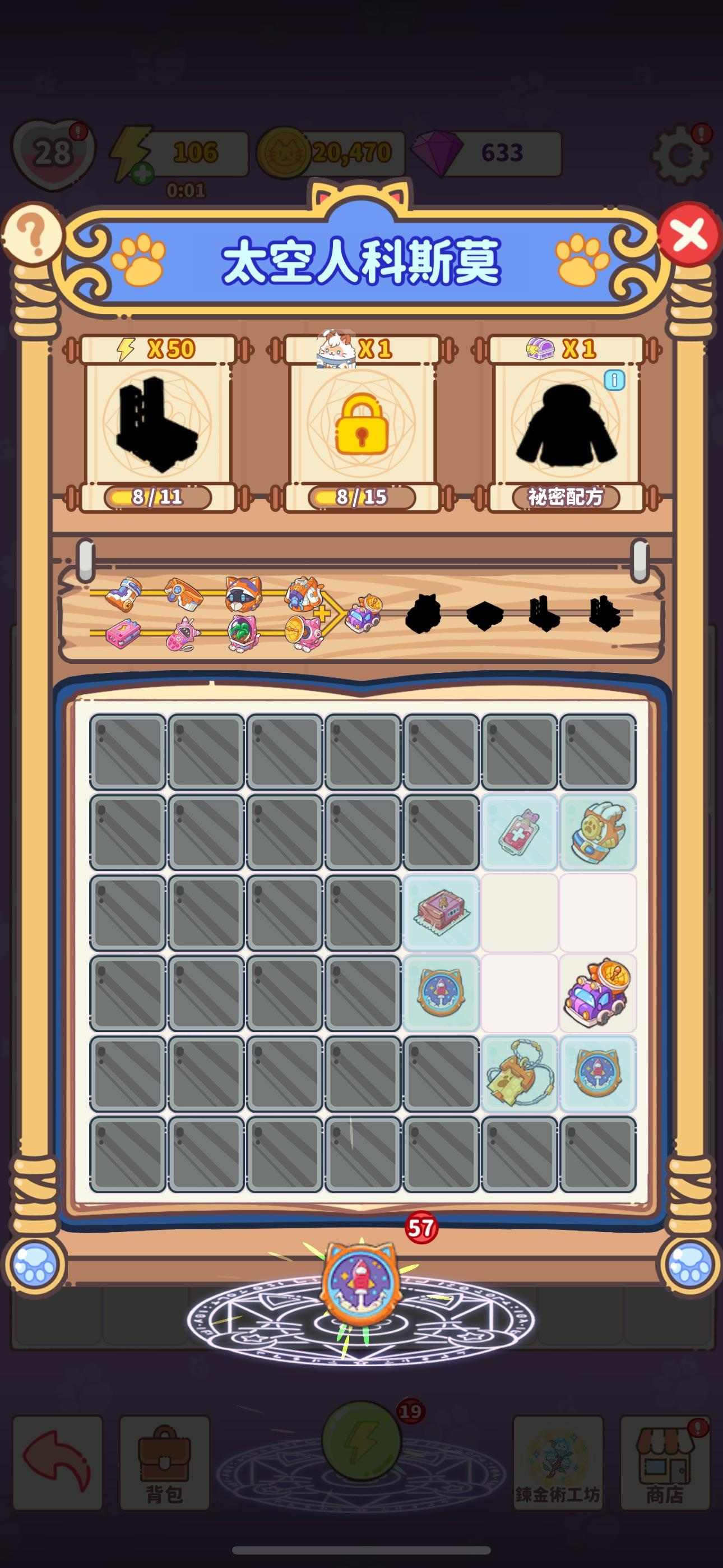The height and width of the screenshot is (1568, 723).
Task: Open the energy x50 reward card showing 8/11
Action: [157, 423]
